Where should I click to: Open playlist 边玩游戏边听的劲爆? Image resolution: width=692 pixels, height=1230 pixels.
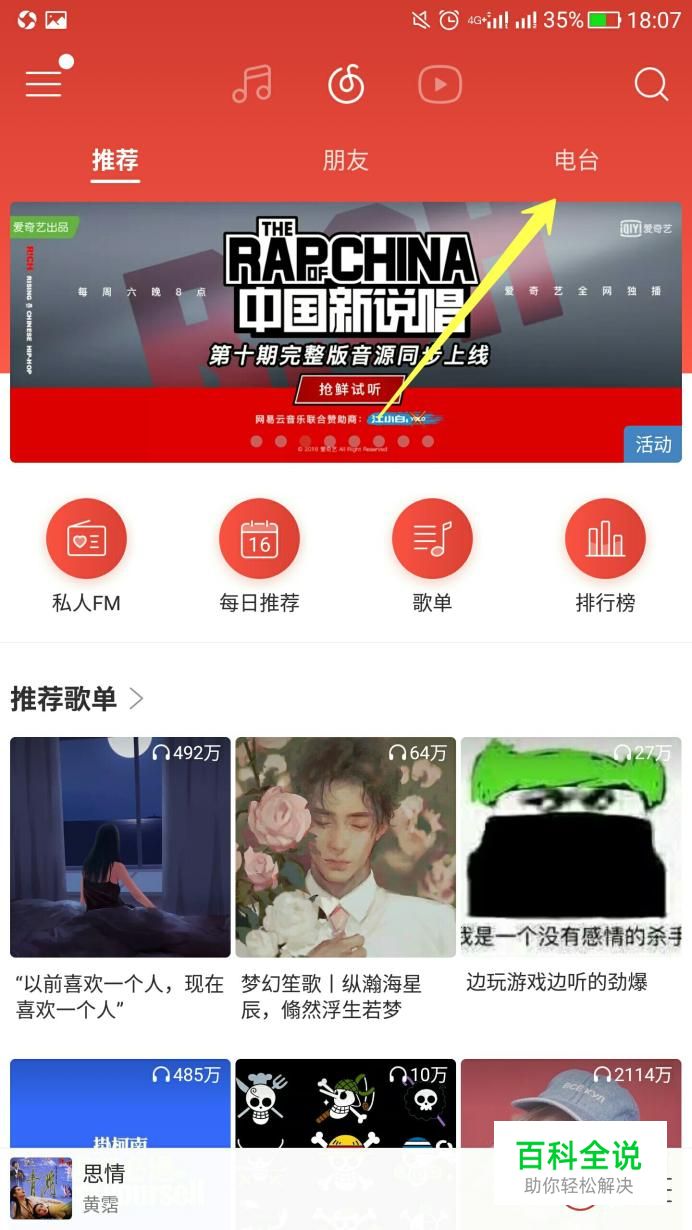pos(571,847)
